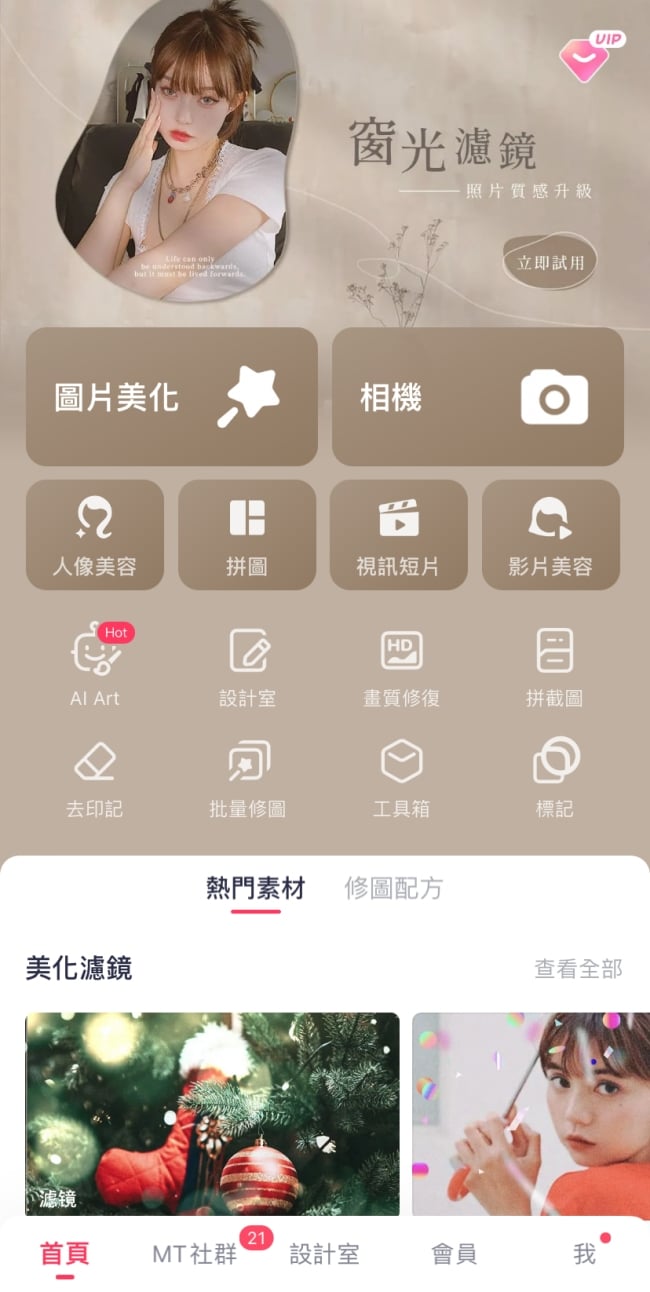Image resolution: width=650 pixels, height=1292 pixels.
Task: Open the 我 profile tab
Action: 585,1254
